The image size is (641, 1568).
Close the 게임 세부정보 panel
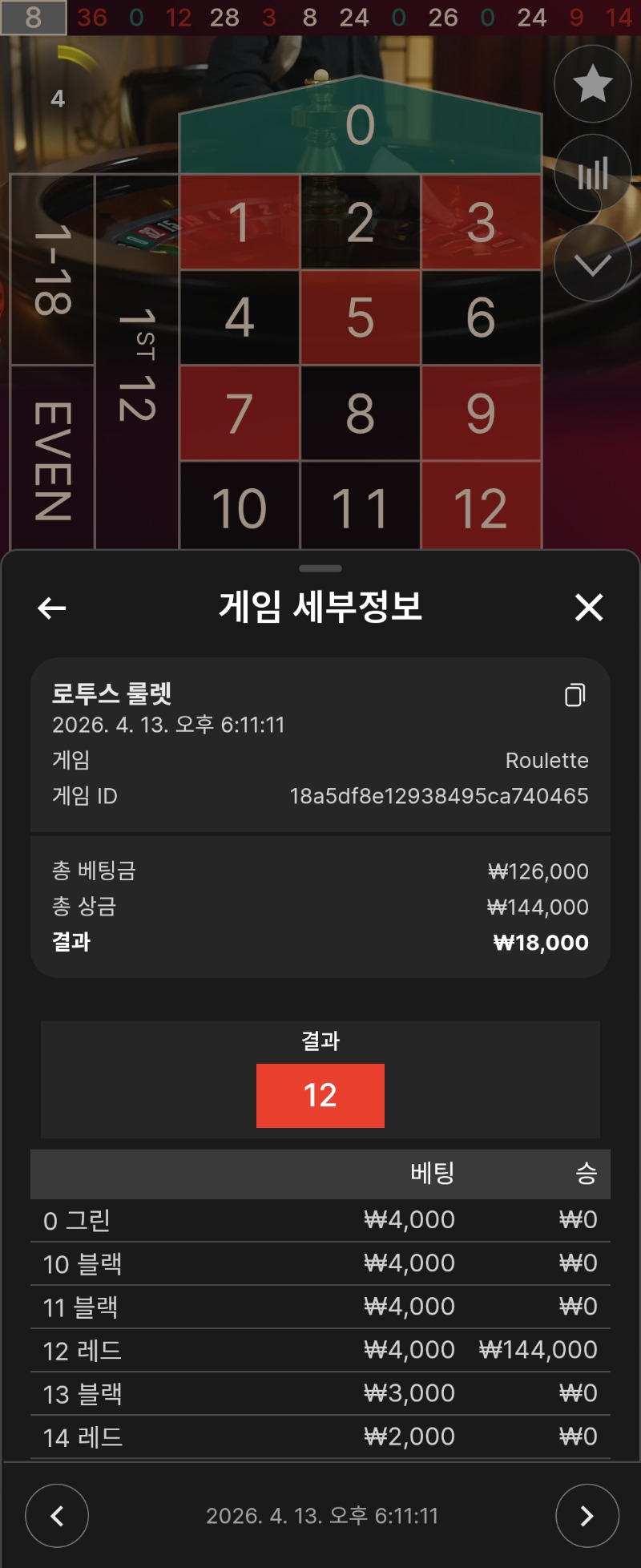coord(589,608)
